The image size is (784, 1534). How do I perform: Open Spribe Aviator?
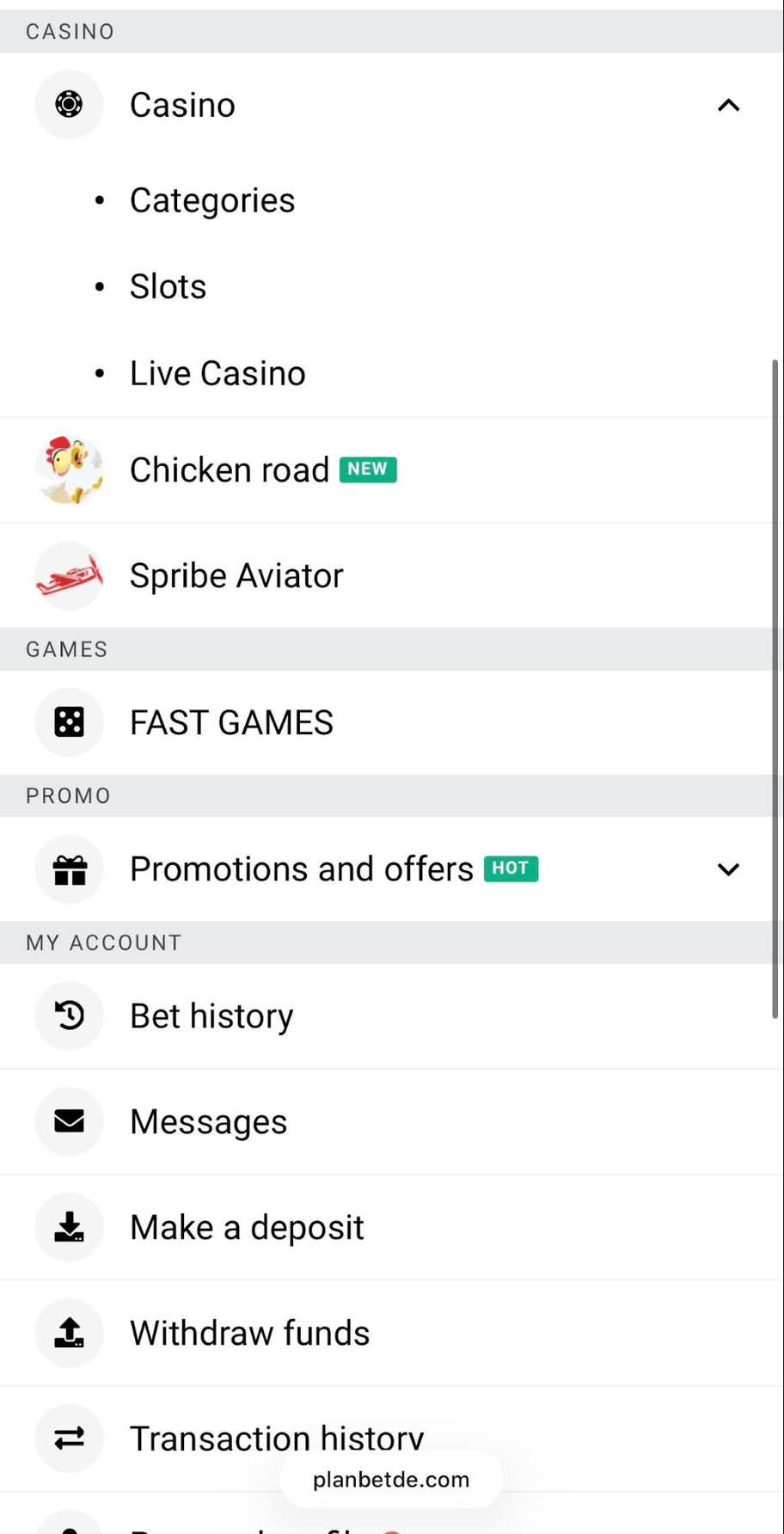(x=236, y=575)
